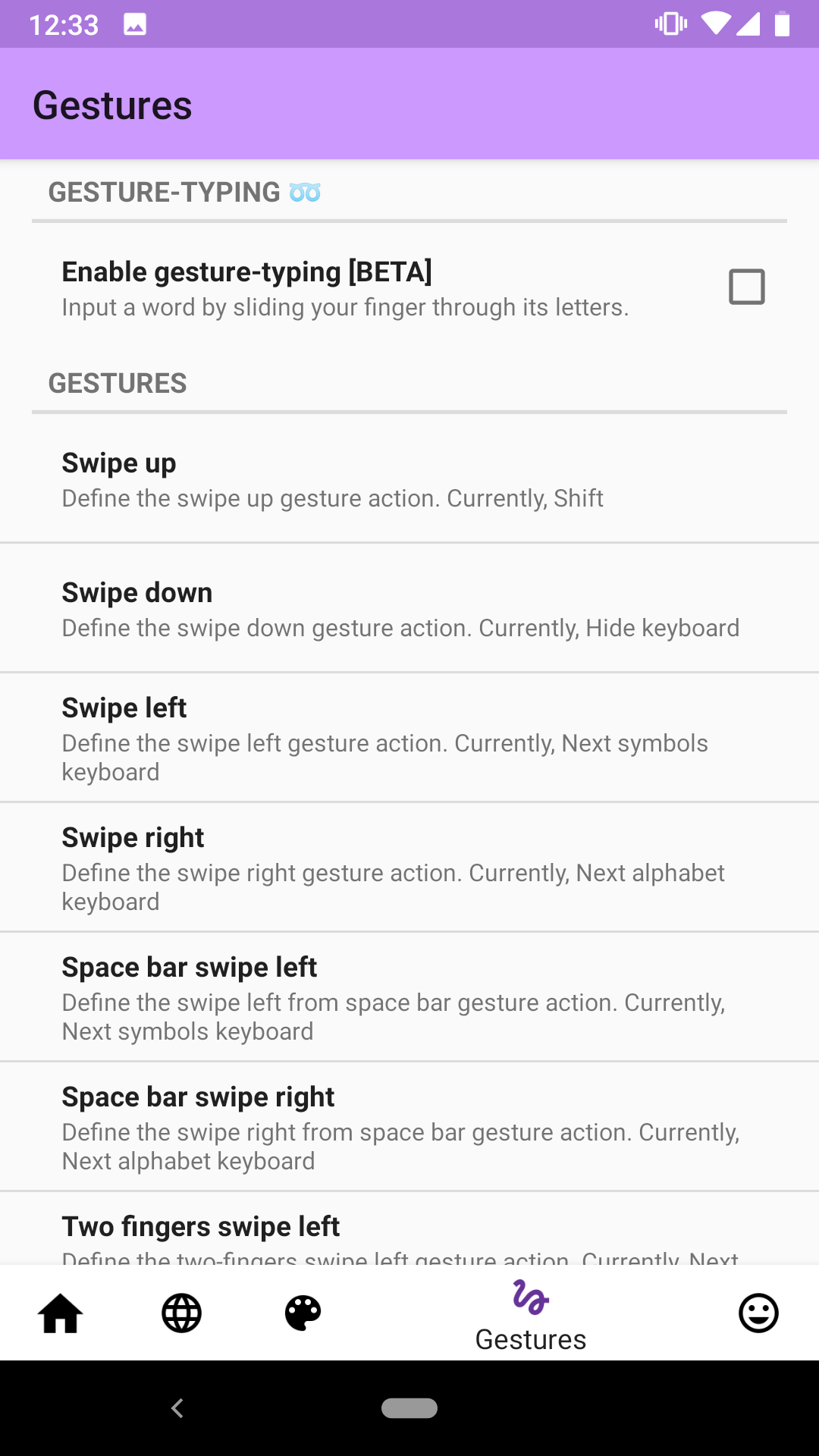
Task: Switch to the home tab
Action: 61,1313
